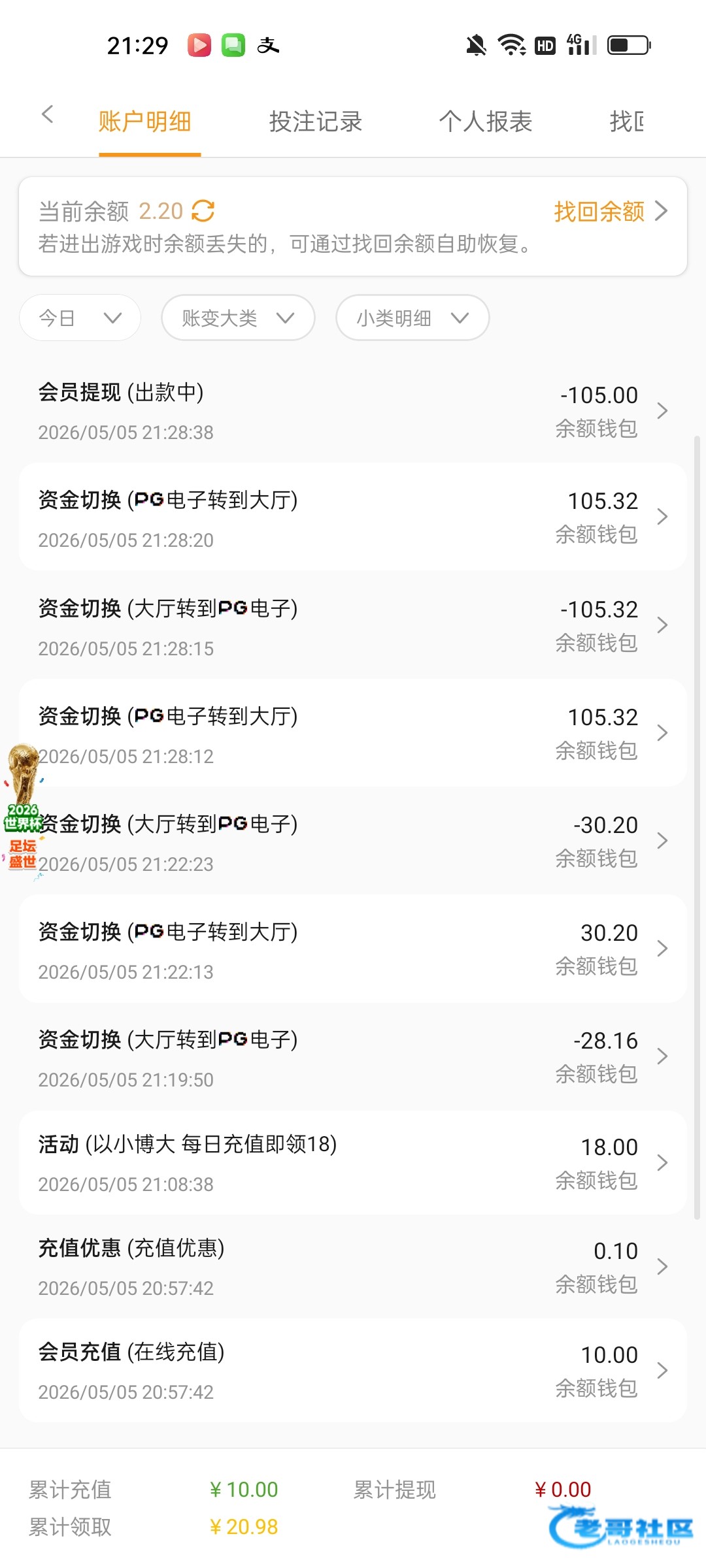Image resolution: width=706 pixels, height=1568 pixels.
Task: Open the 充值优惠 0.10 record
Action: (x=353, y=1267)
